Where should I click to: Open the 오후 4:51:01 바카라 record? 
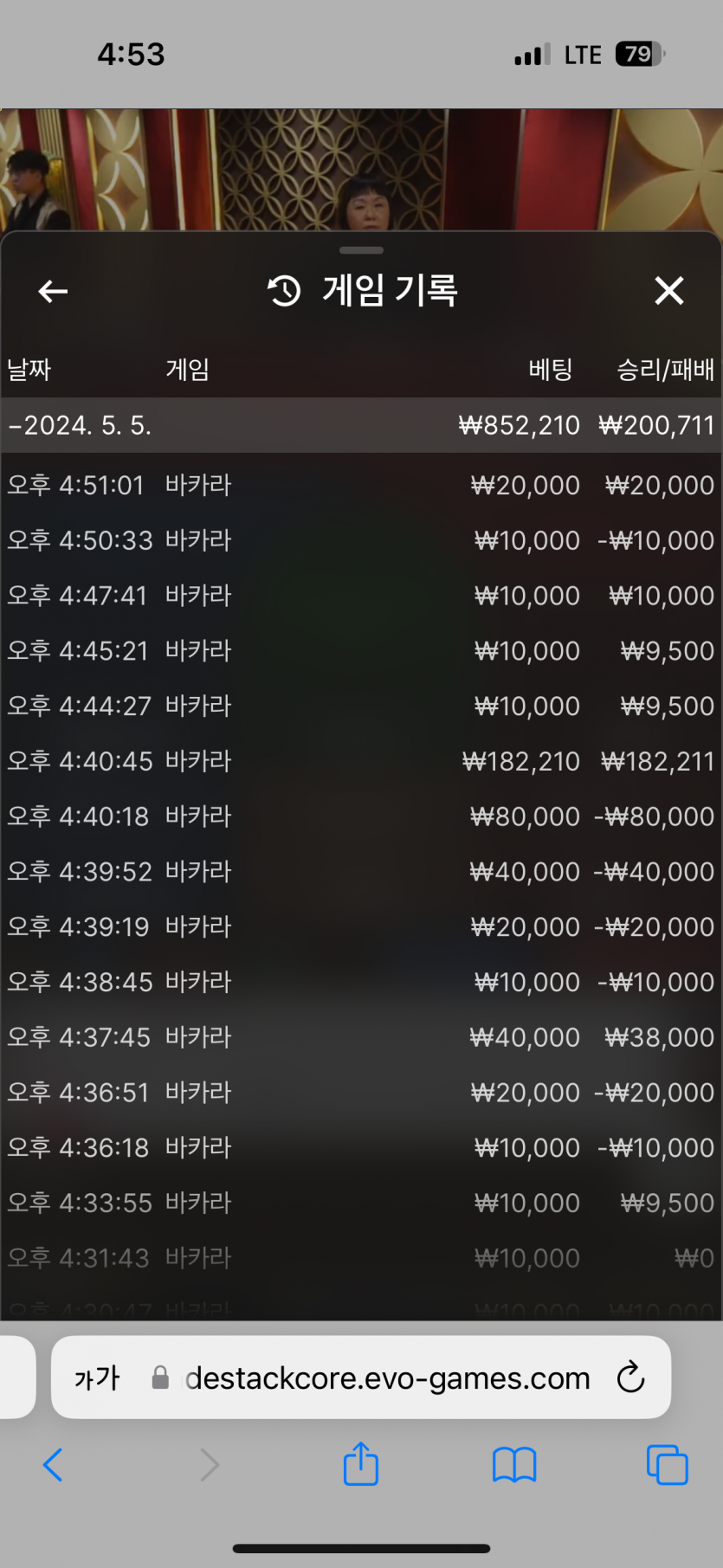click(x=361, y=485)
